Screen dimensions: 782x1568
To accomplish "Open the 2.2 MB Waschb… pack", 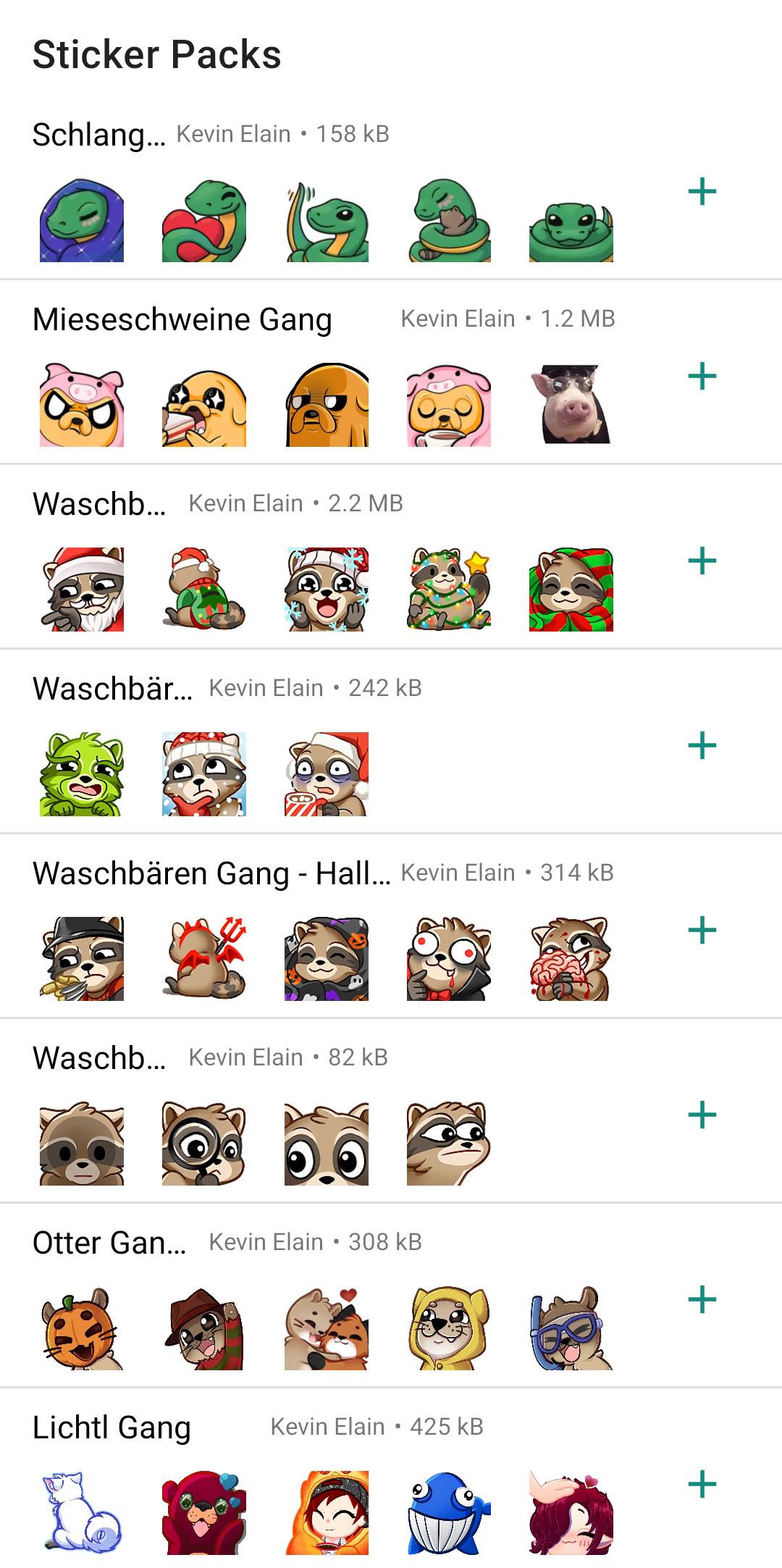I will (x=99, y=504).
